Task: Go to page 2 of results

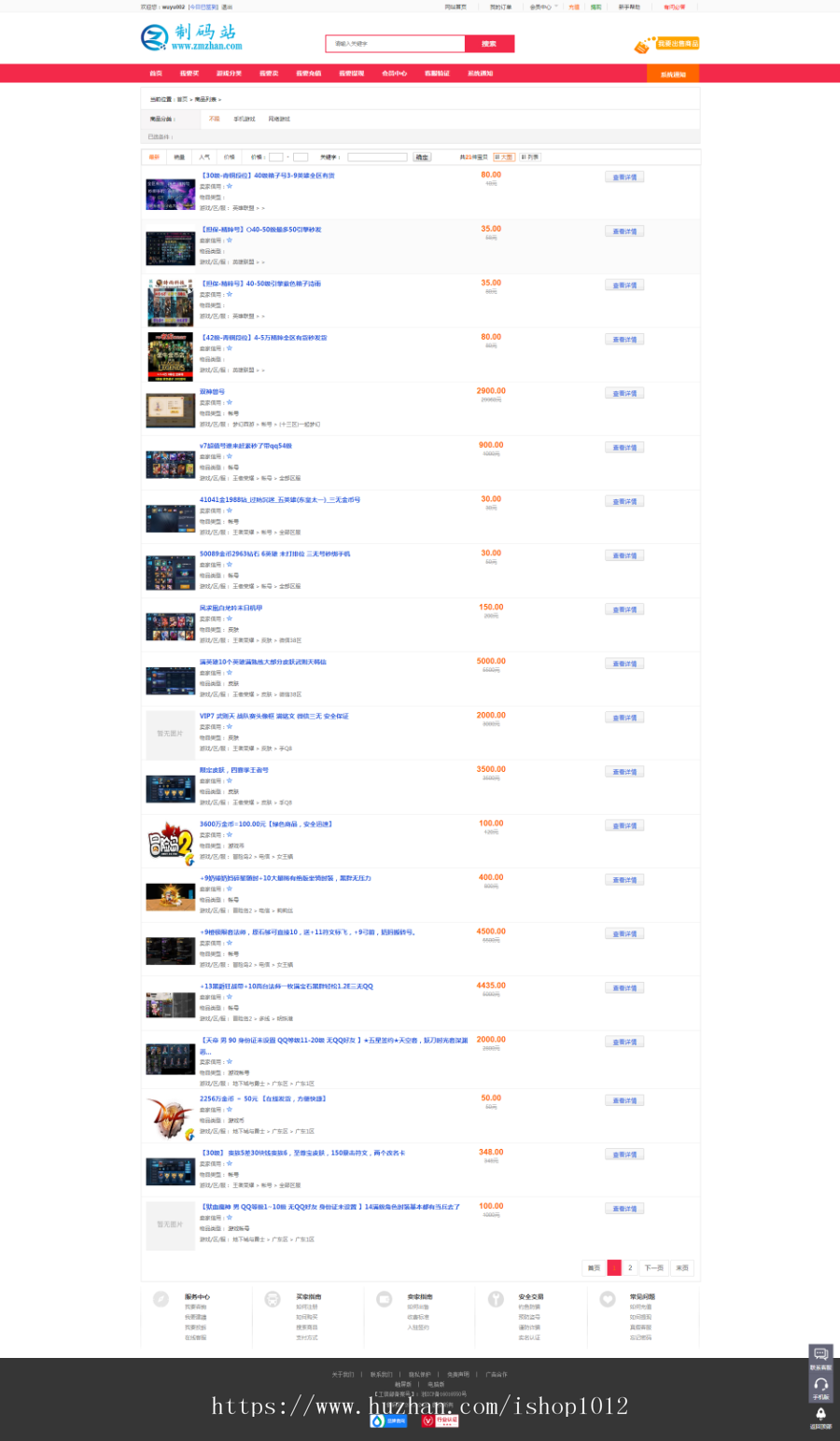Action: [x=630, y=1267]
